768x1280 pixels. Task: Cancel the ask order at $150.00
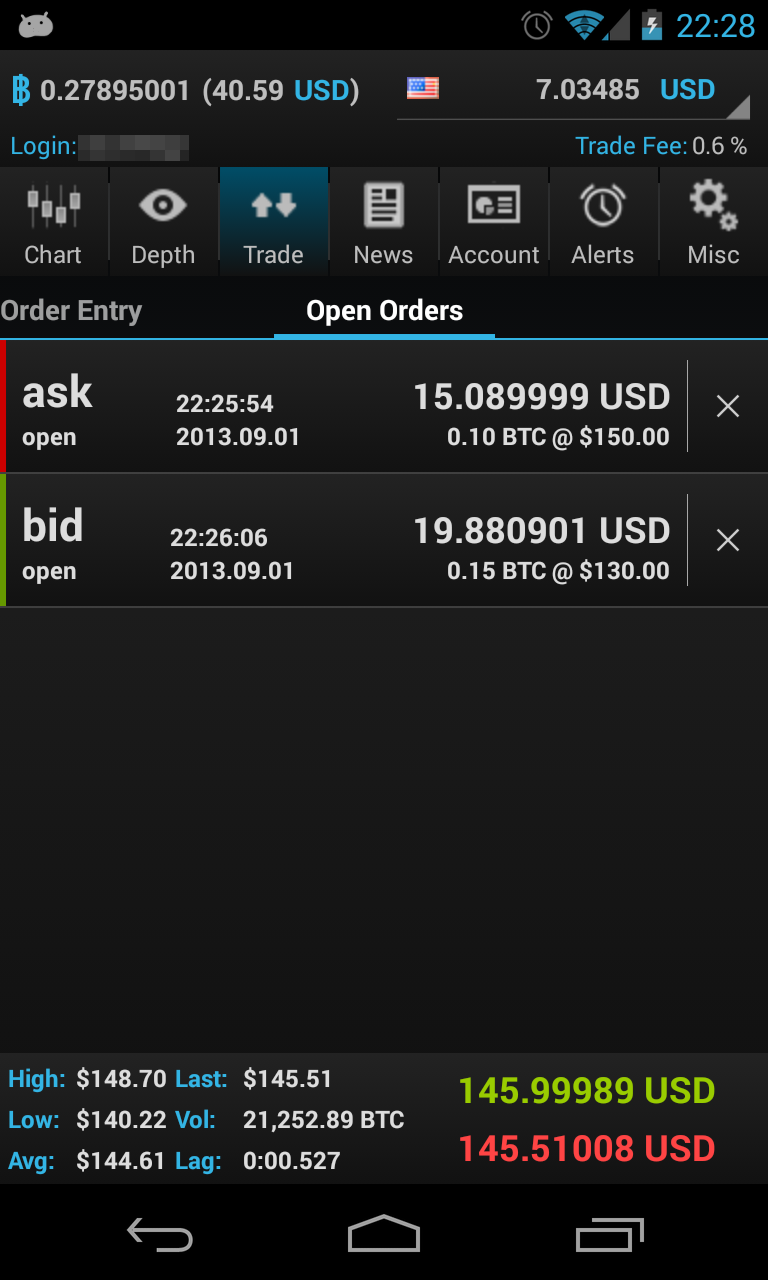coord(728,406)
